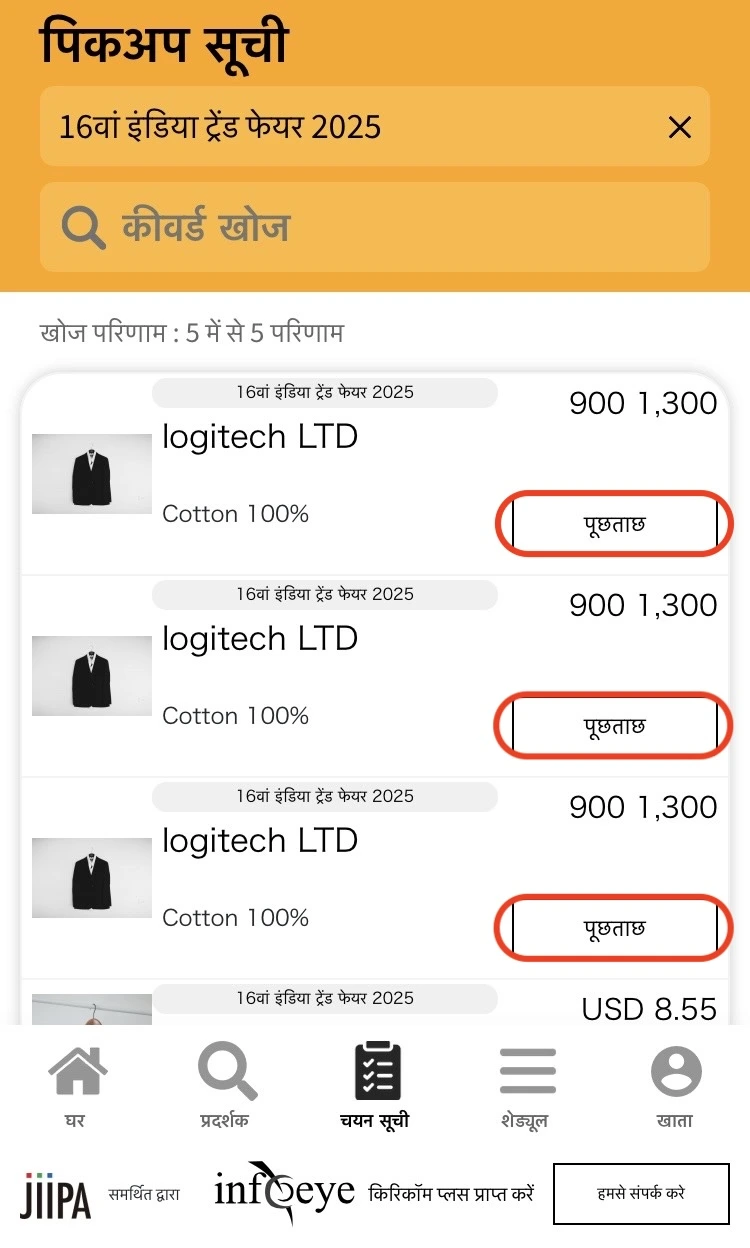Open the USD 8.55 product card
The image size is (750, 1248).
[x=375, y=1003]
